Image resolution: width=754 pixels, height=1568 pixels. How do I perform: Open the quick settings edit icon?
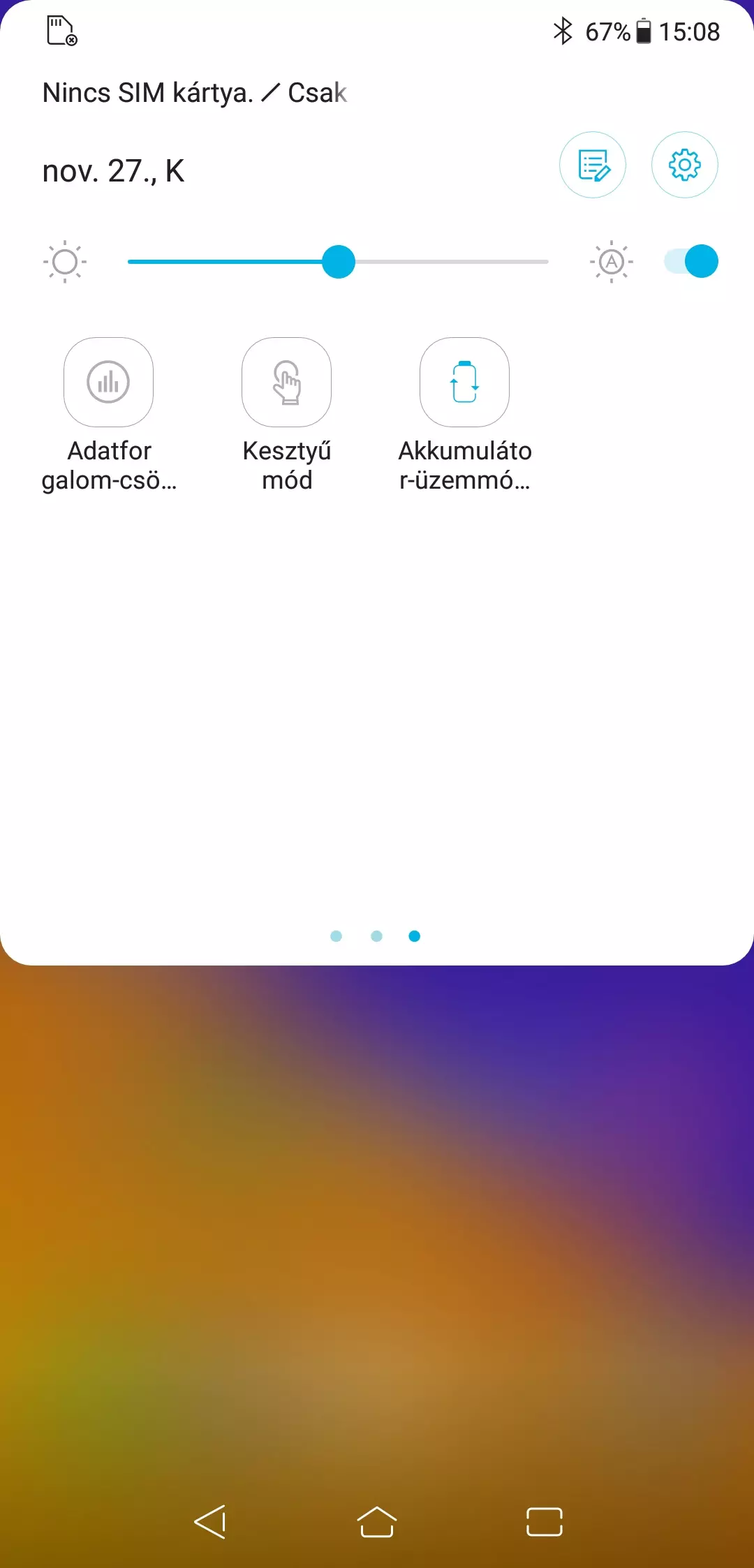[x=593, y=165]
